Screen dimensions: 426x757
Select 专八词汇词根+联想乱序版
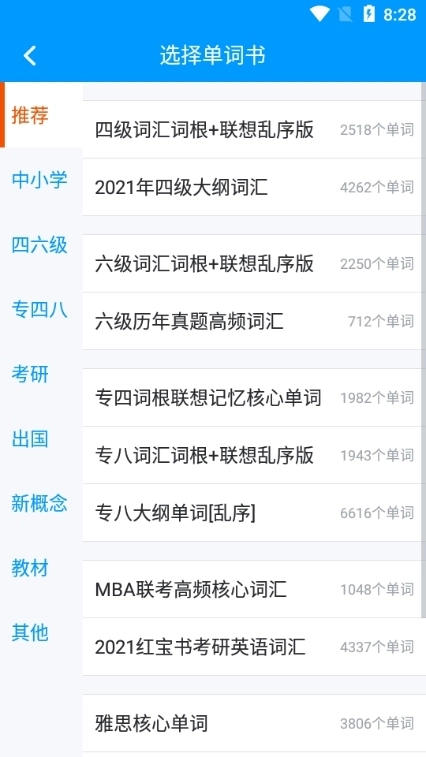pyautogui.click(x=254, y=455)
